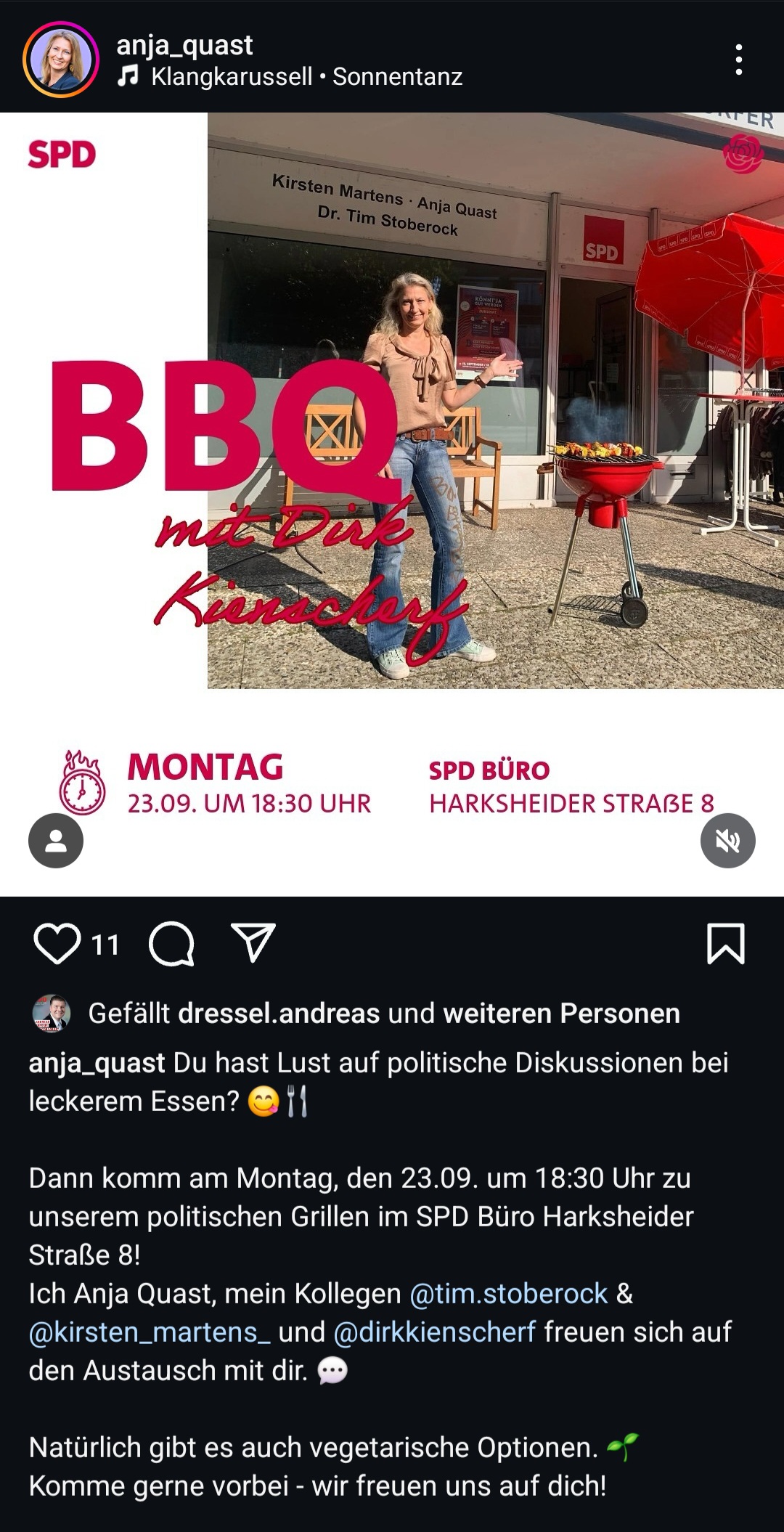784x1532 pixels.
Task: Open dressel.andreas from the likes line
Action: pyautogui.click(x=279, y=1014)
